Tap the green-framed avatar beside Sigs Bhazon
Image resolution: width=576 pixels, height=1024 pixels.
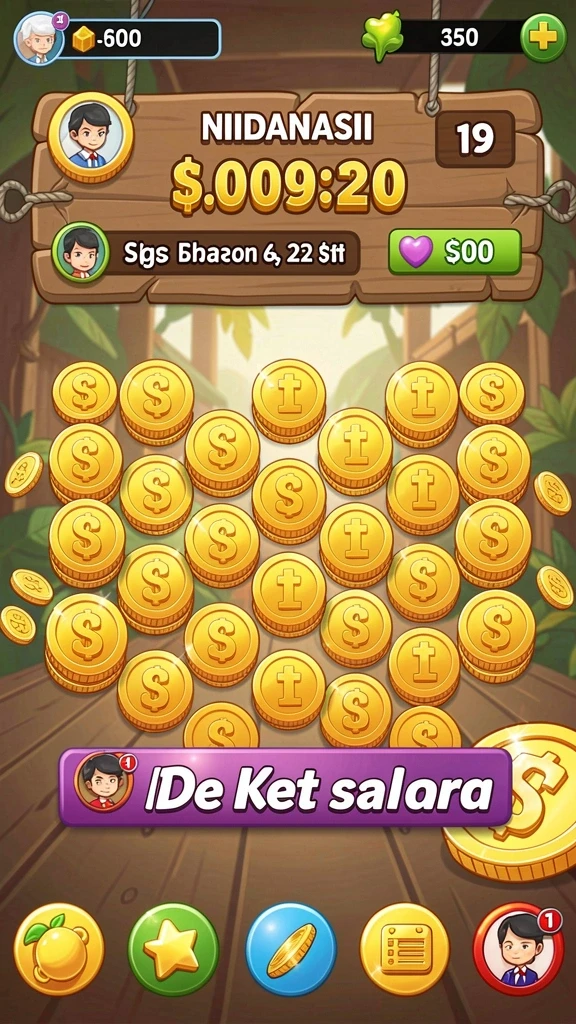(80, 251)
